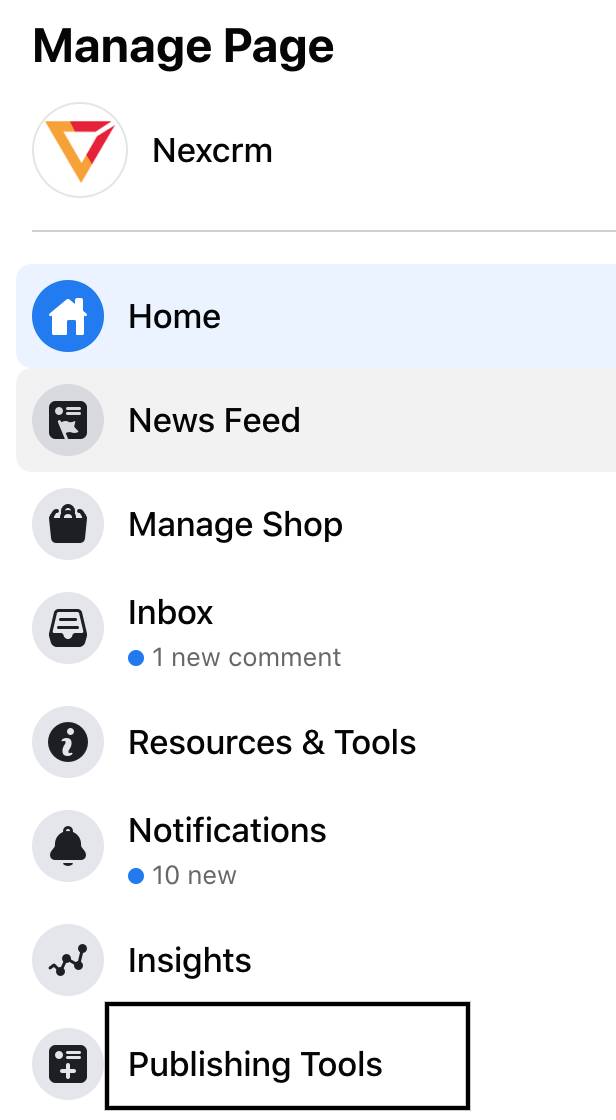Go to the Home section
616x1120 pixels.
[174, 317]
